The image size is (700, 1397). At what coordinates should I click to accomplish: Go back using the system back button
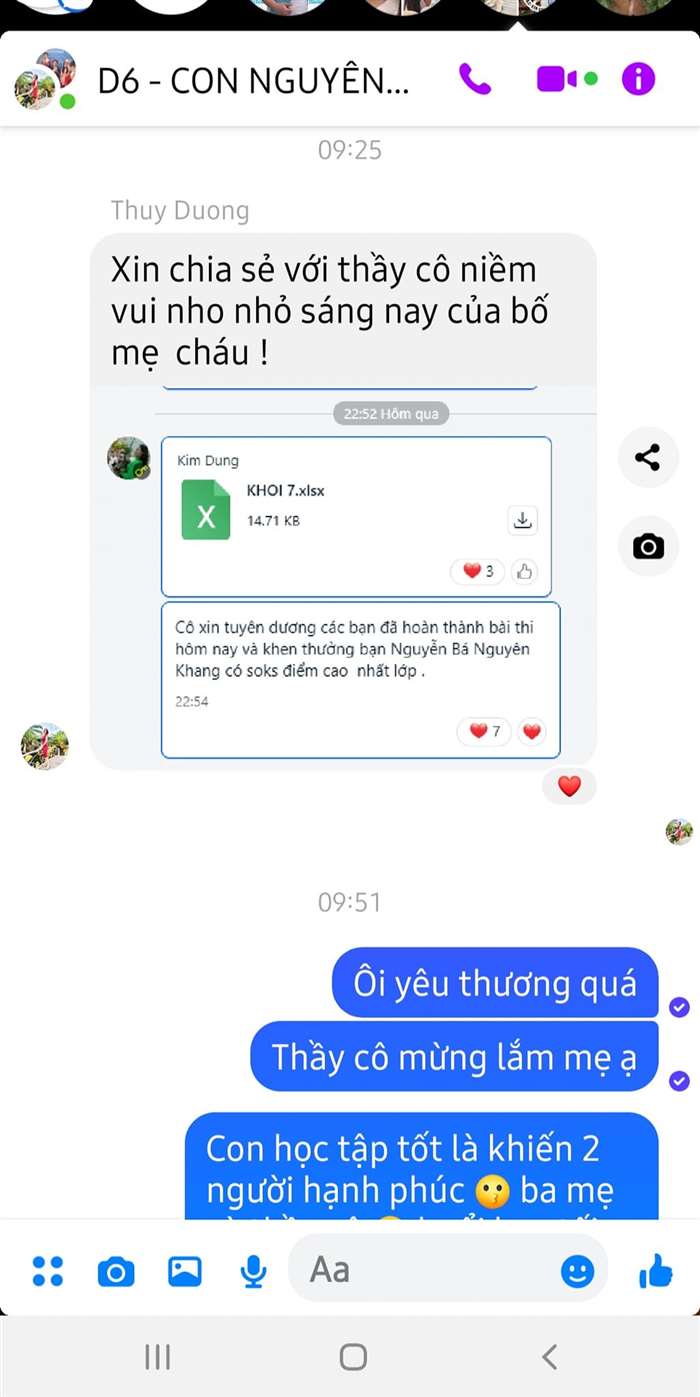click(549, 1357)
